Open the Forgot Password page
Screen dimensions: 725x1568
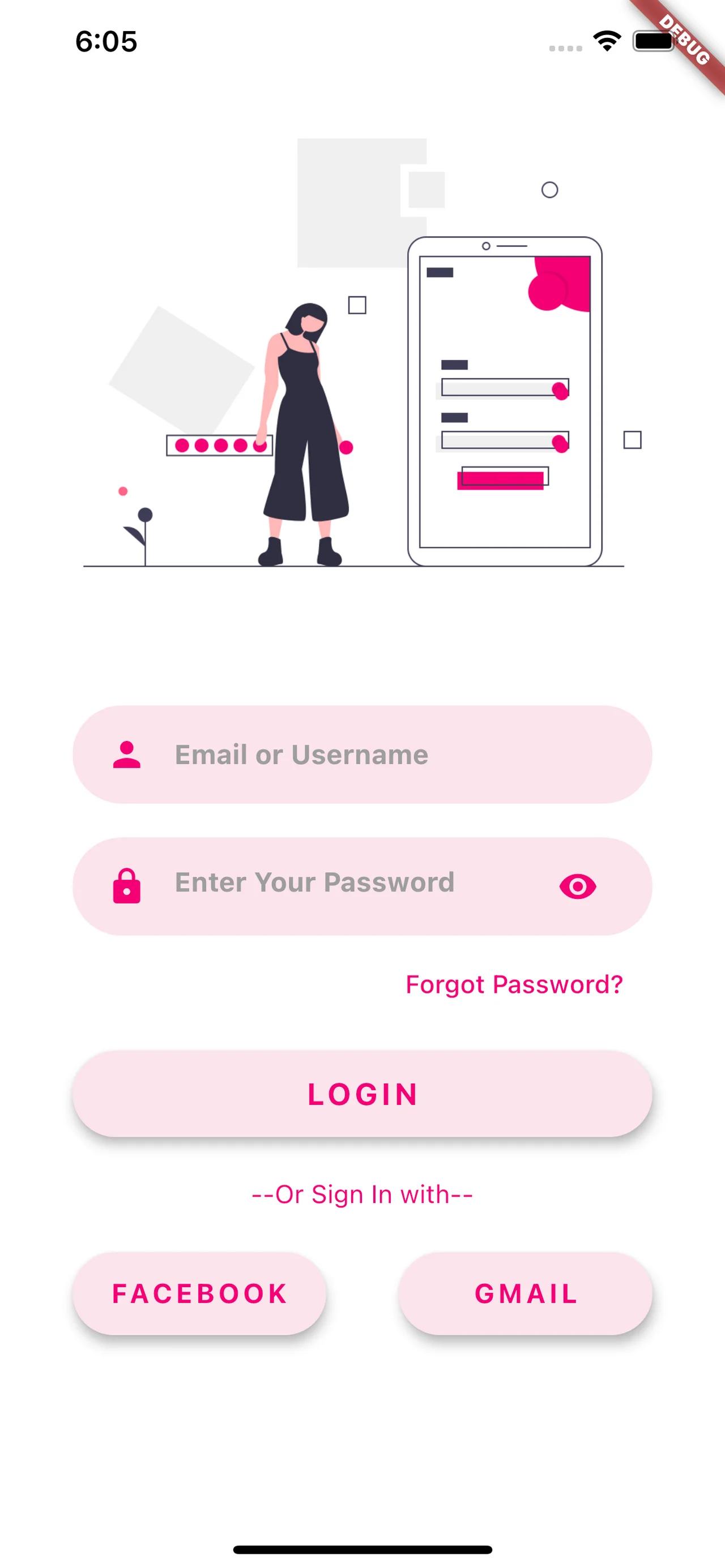[x=515, y=983]
